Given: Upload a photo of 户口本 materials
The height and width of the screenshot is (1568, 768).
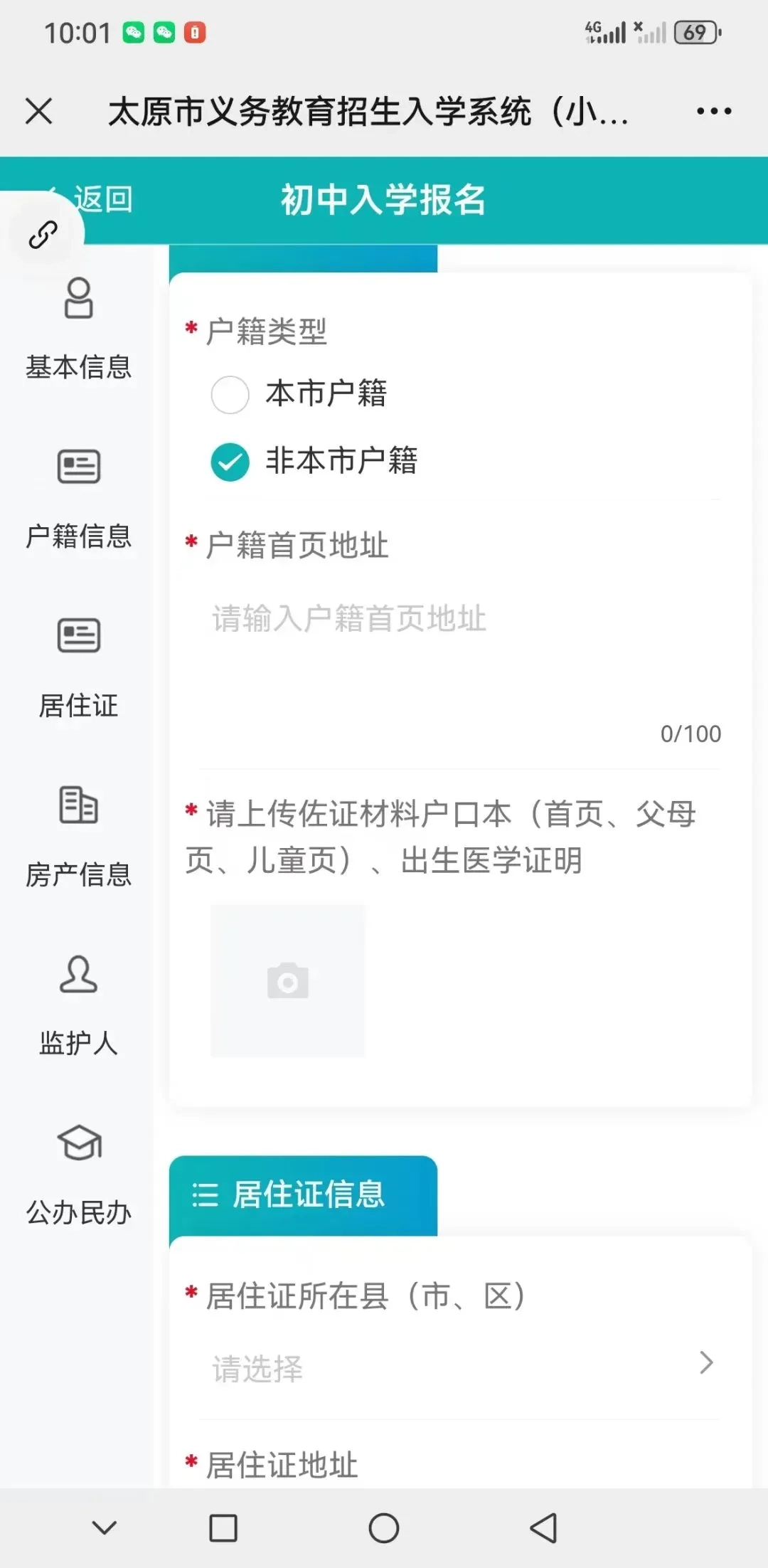Looking at the screenshot, I should point(287,981).
